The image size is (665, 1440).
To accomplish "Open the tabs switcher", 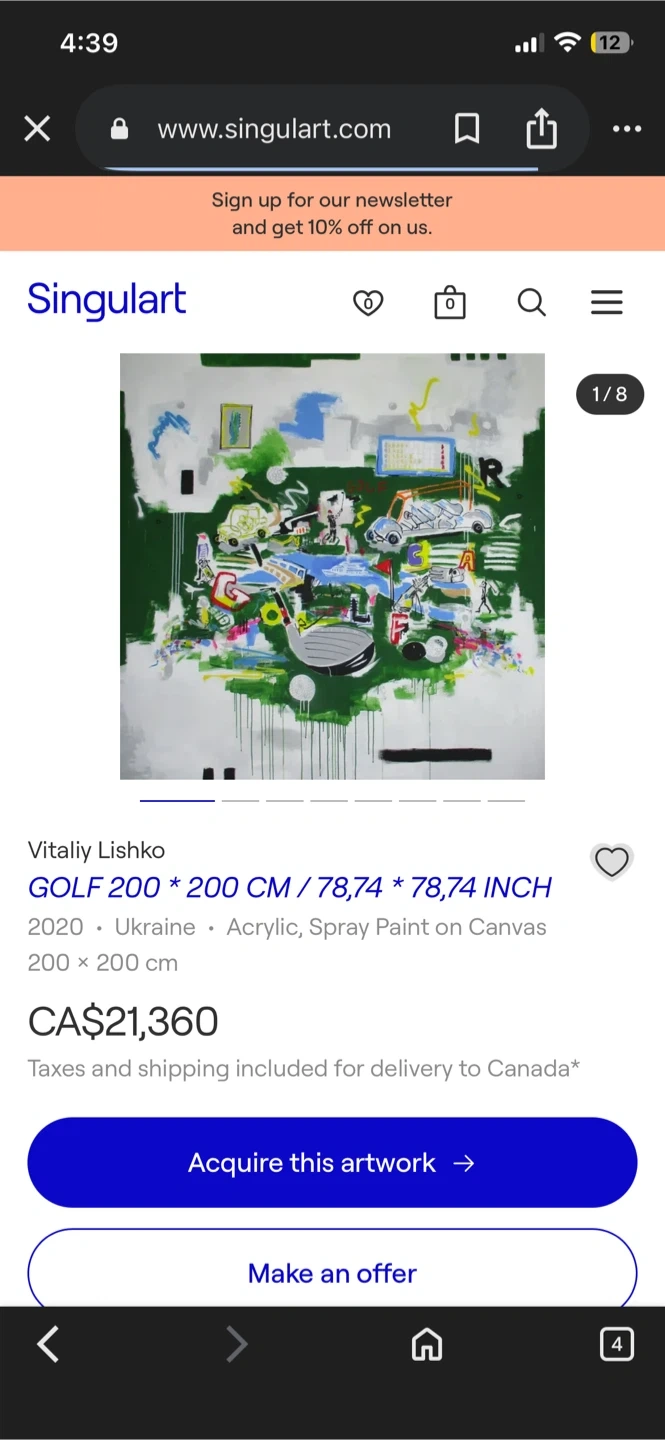I will coord(616,1345).
